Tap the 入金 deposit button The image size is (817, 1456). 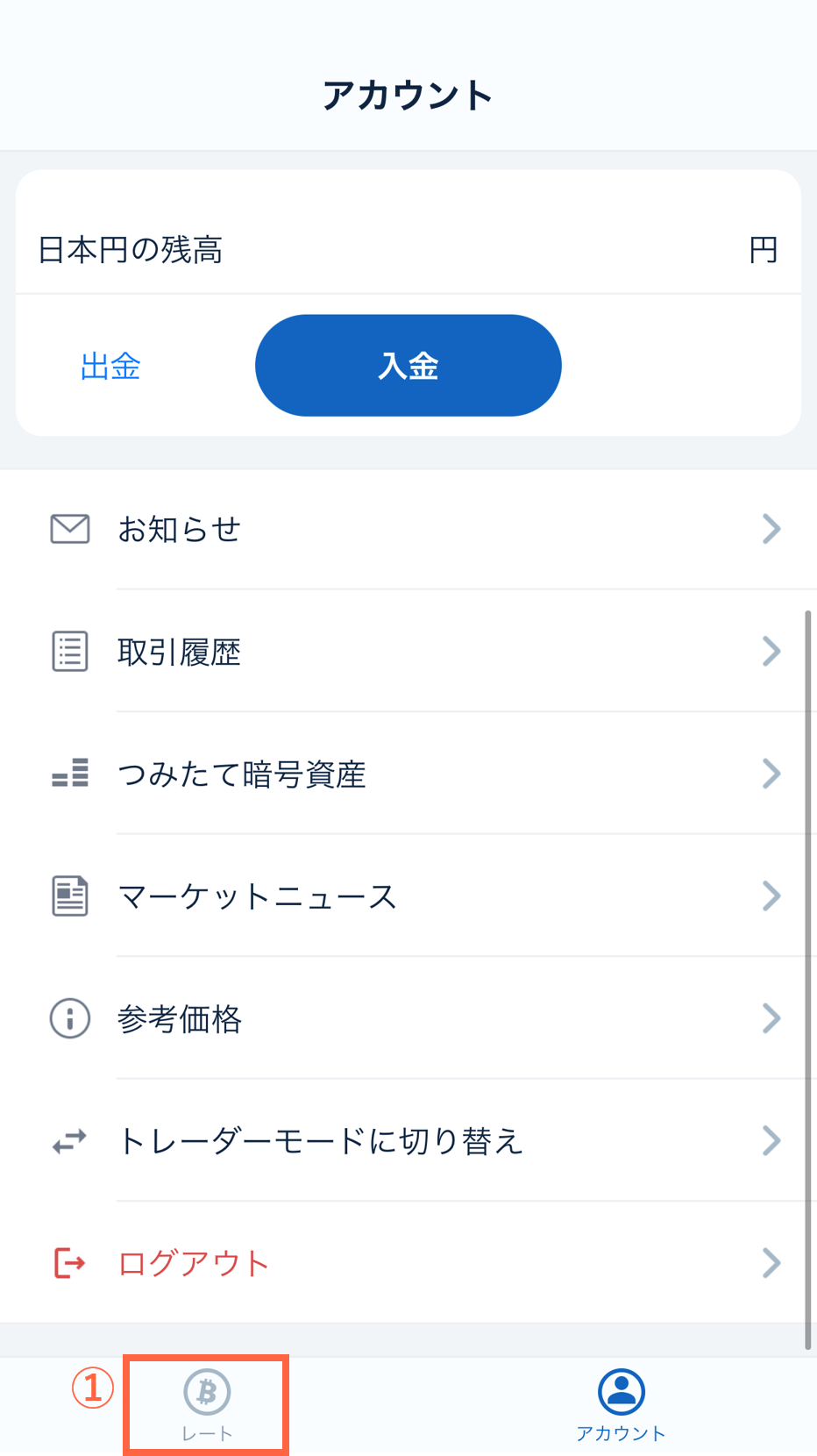click(408, 366)
